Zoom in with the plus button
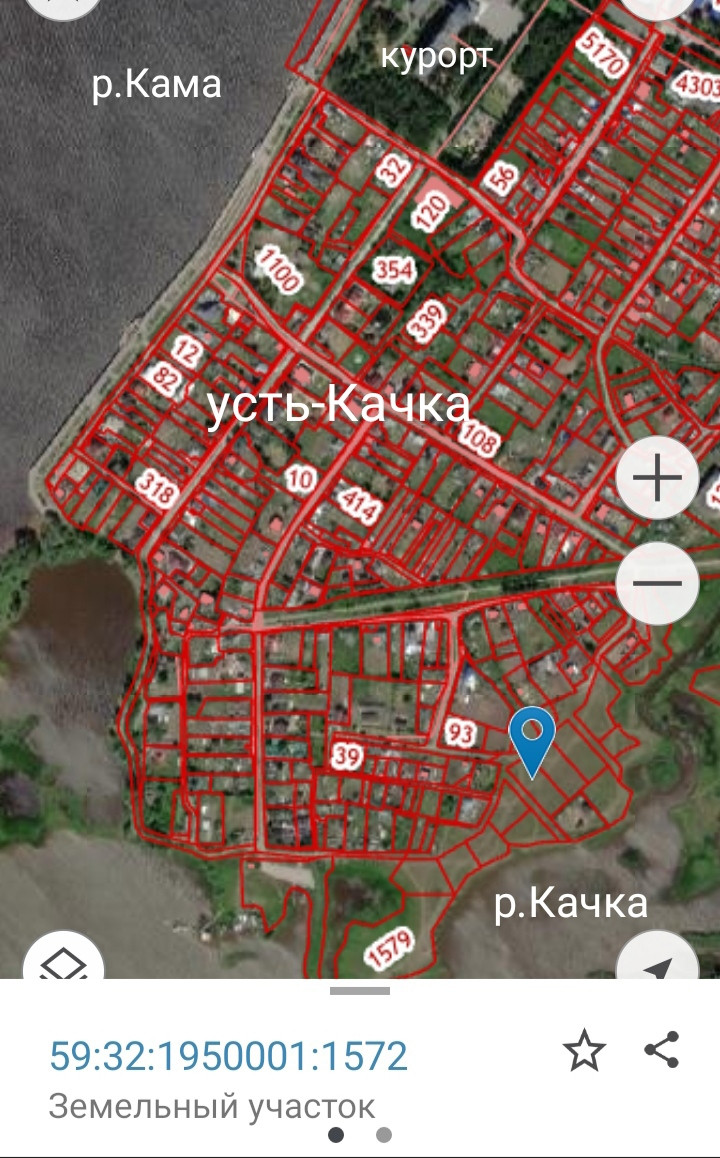720x1158 pixels. tap(657, 479)
